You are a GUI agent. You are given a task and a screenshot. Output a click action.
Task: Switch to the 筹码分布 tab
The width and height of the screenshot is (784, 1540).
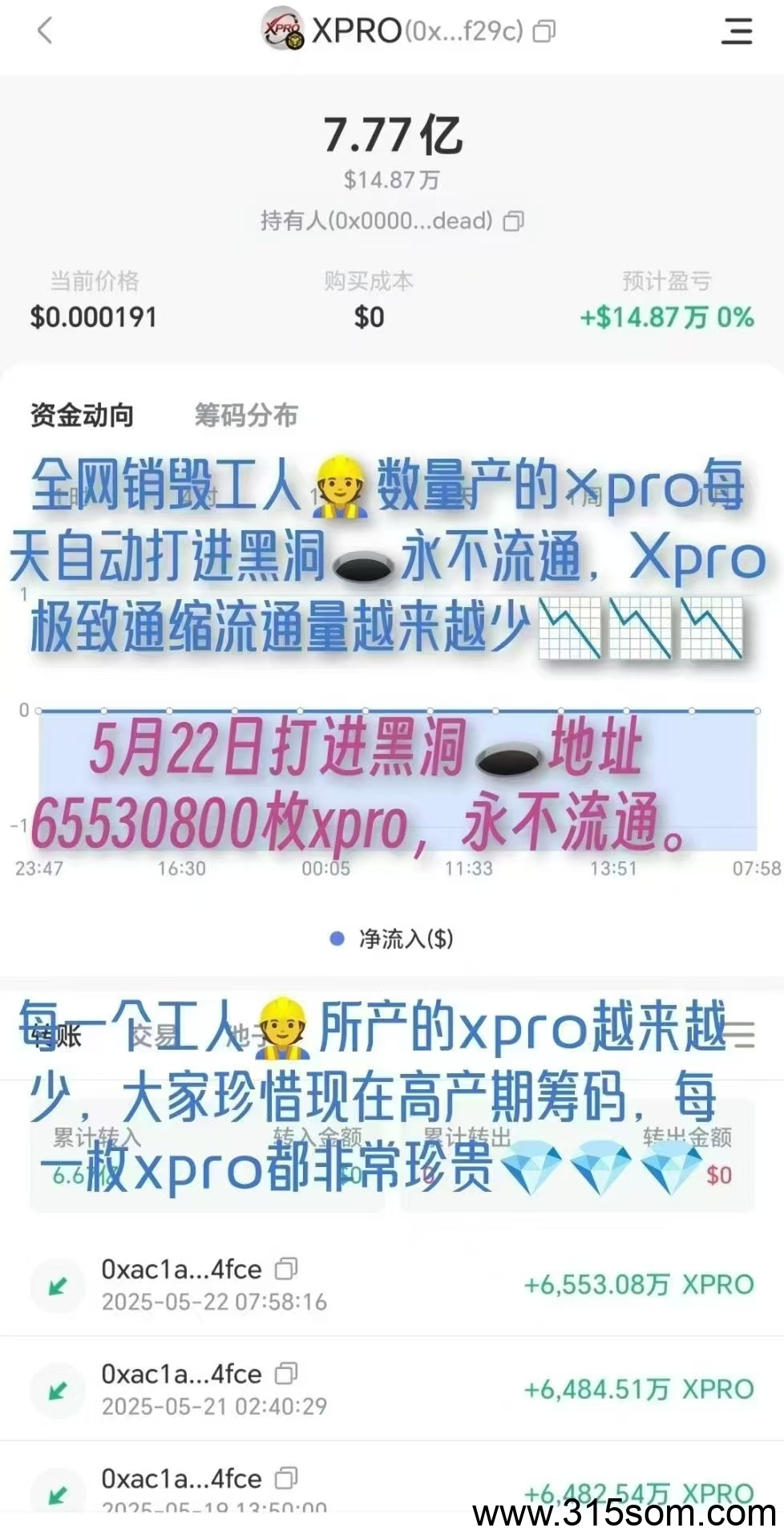[x=246, y=415]
